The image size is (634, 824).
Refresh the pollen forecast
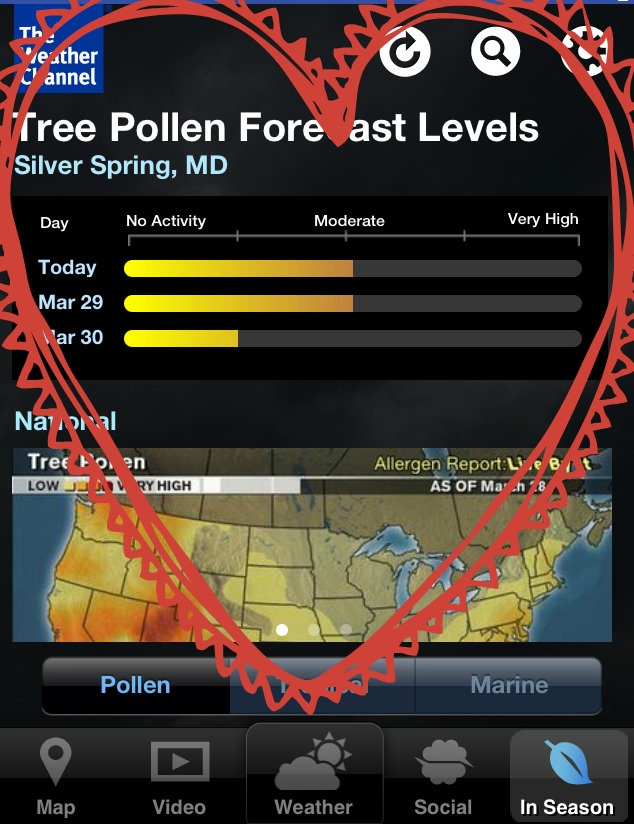(405, 51)
